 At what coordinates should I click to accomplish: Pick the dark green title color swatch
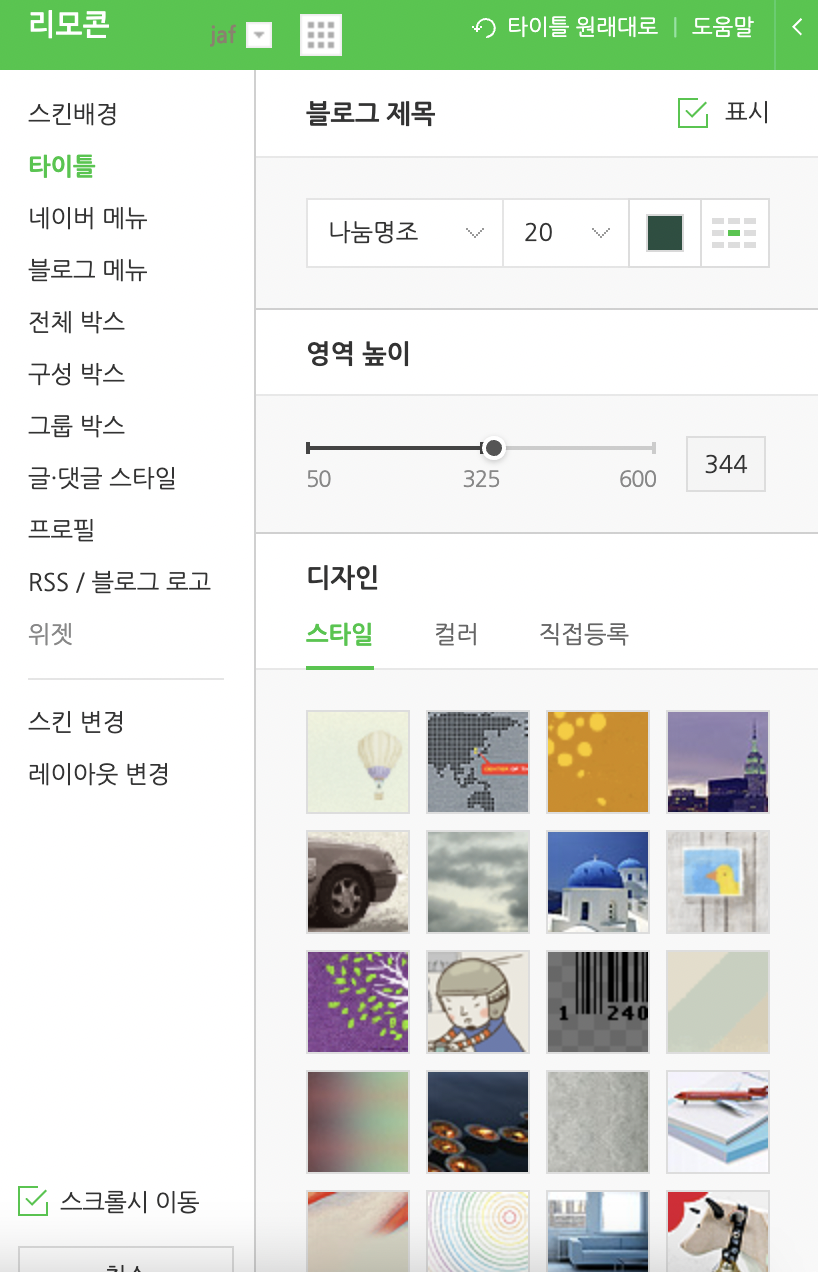point(665,233)
